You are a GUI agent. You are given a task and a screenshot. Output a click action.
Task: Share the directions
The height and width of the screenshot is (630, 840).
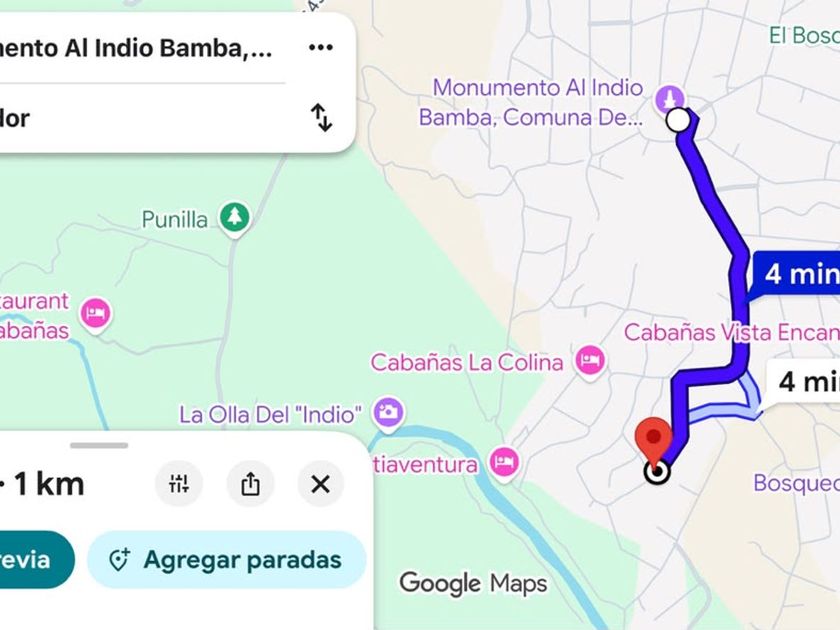click(250, 484)
